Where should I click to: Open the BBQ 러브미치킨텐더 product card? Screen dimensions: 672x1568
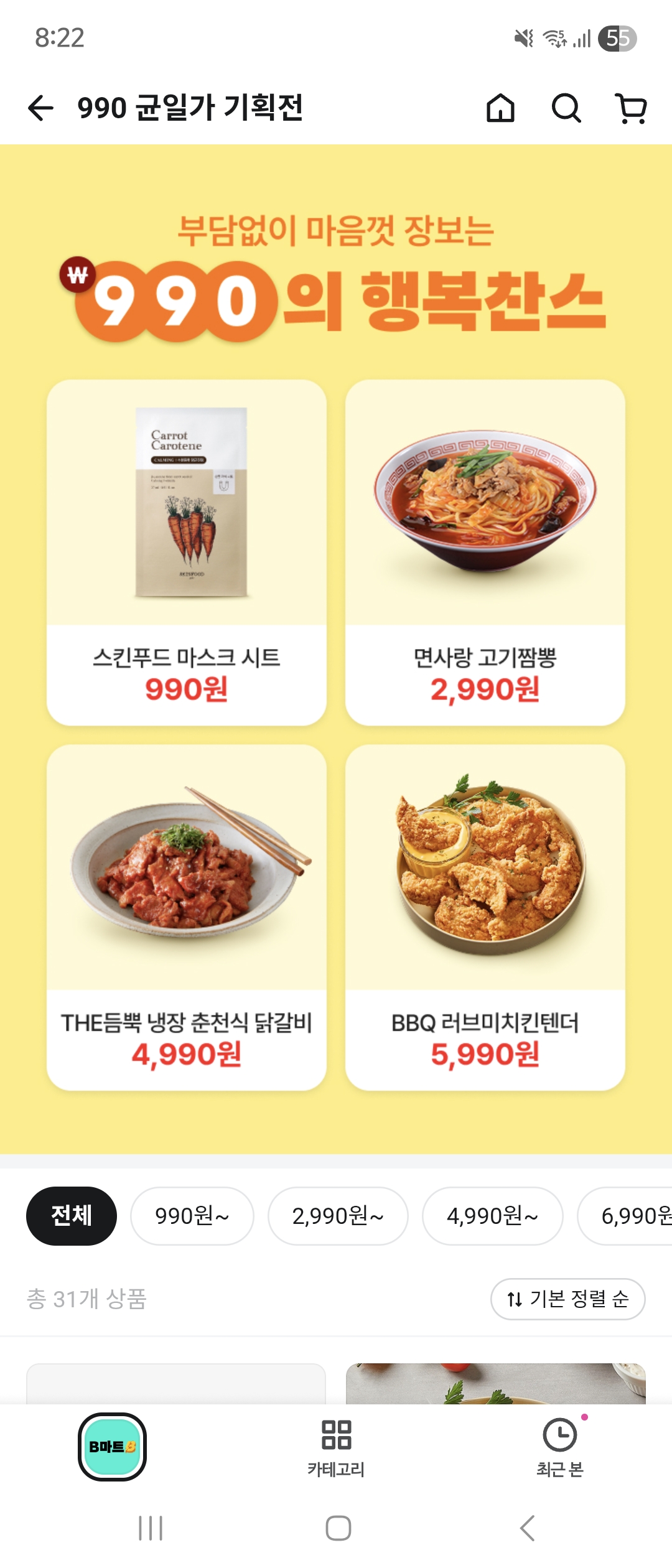[485, 917]
